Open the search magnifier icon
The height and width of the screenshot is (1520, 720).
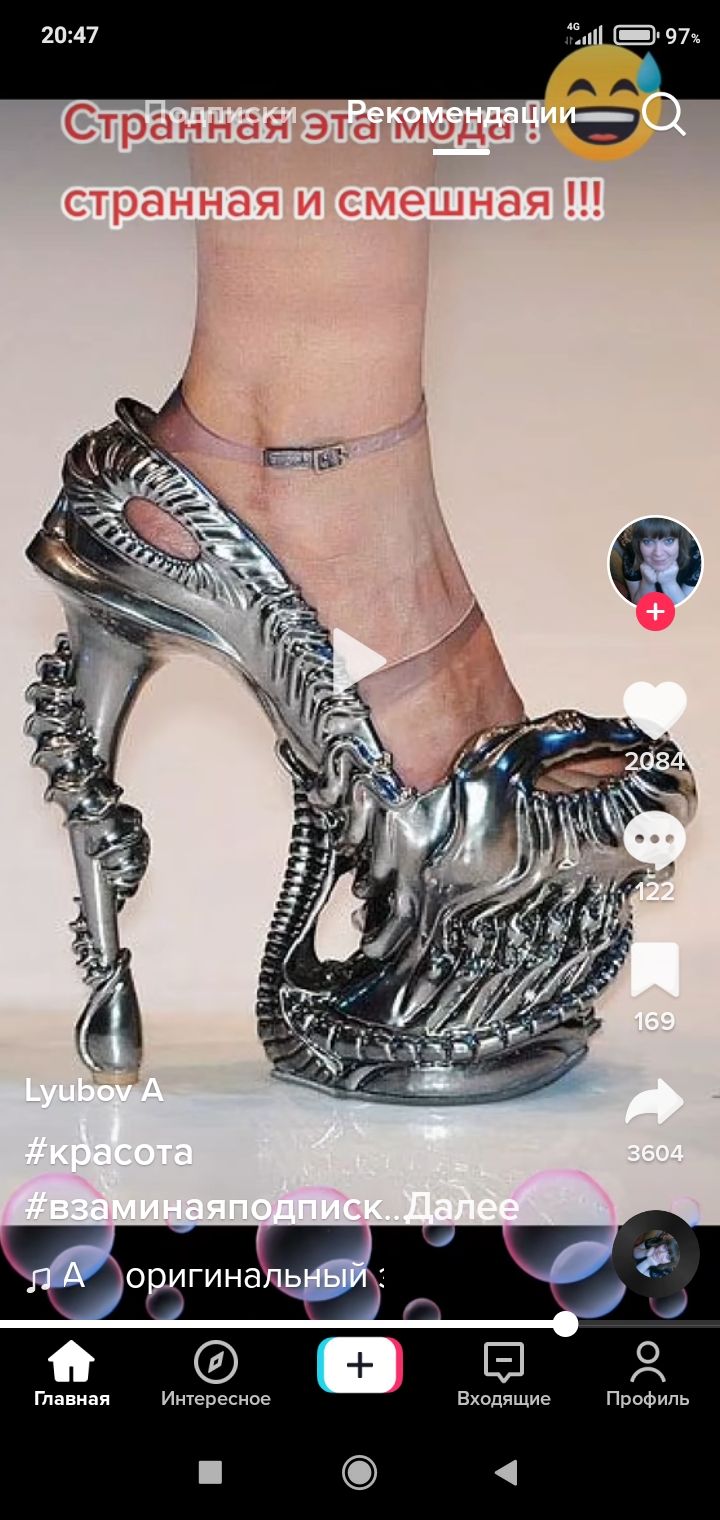pyautogui.click(x=664, y=114)
